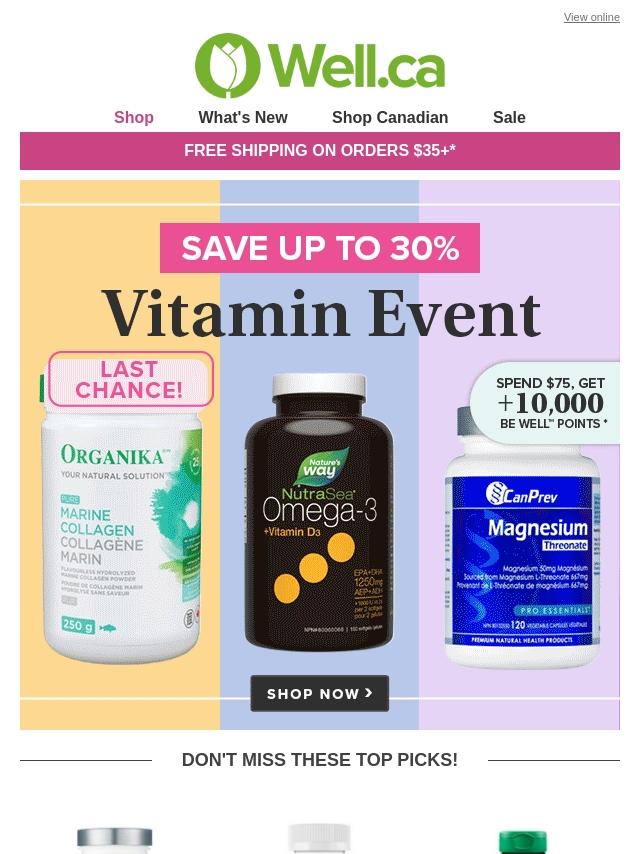
Task: Tap the Shop Now button
Action: point(320,693)
